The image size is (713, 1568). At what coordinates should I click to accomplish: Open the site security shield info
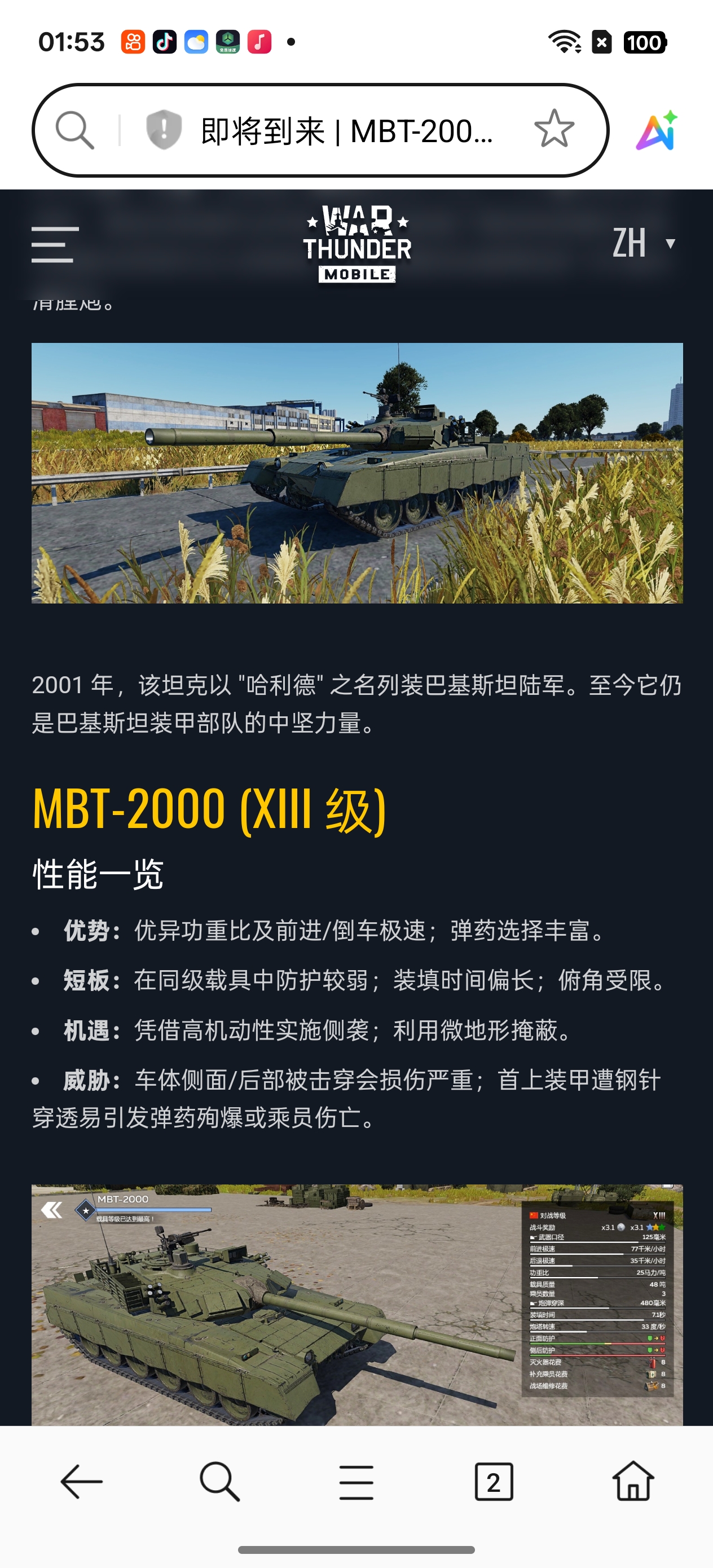(x=163, y=130)
